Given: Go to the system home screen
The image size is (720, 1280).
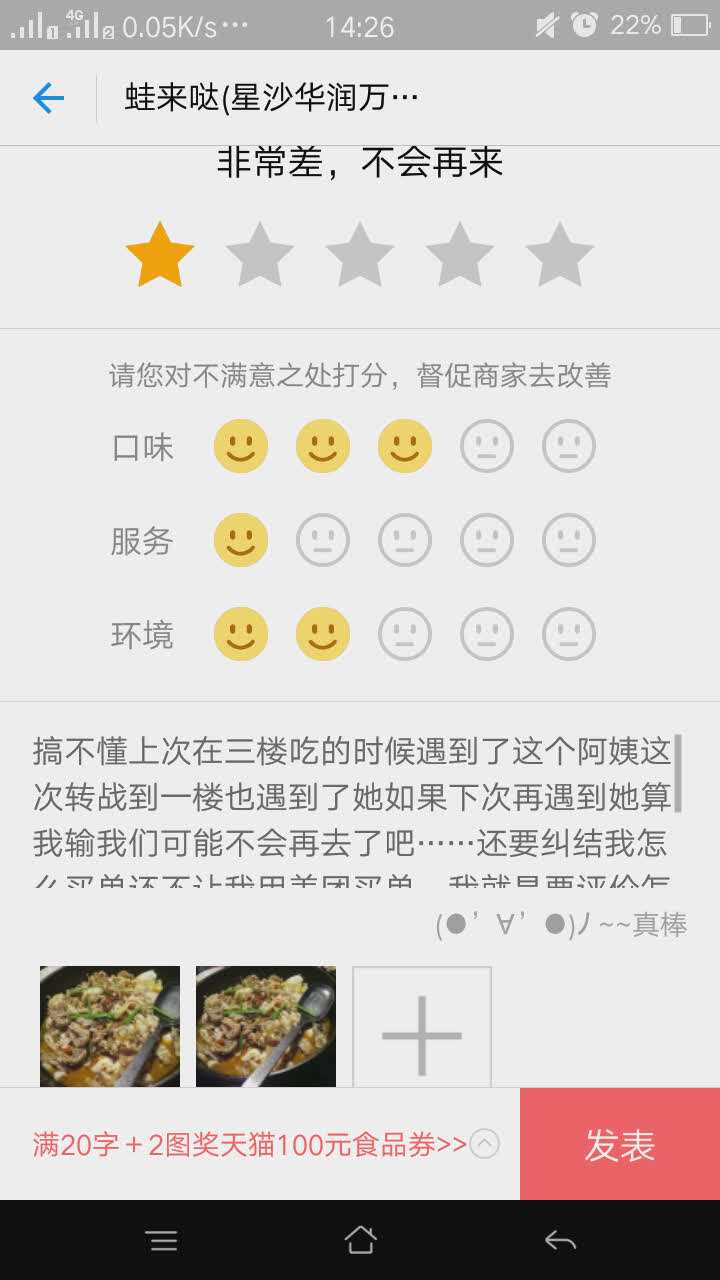Looking at the screenshot, I should (360, 1241).
